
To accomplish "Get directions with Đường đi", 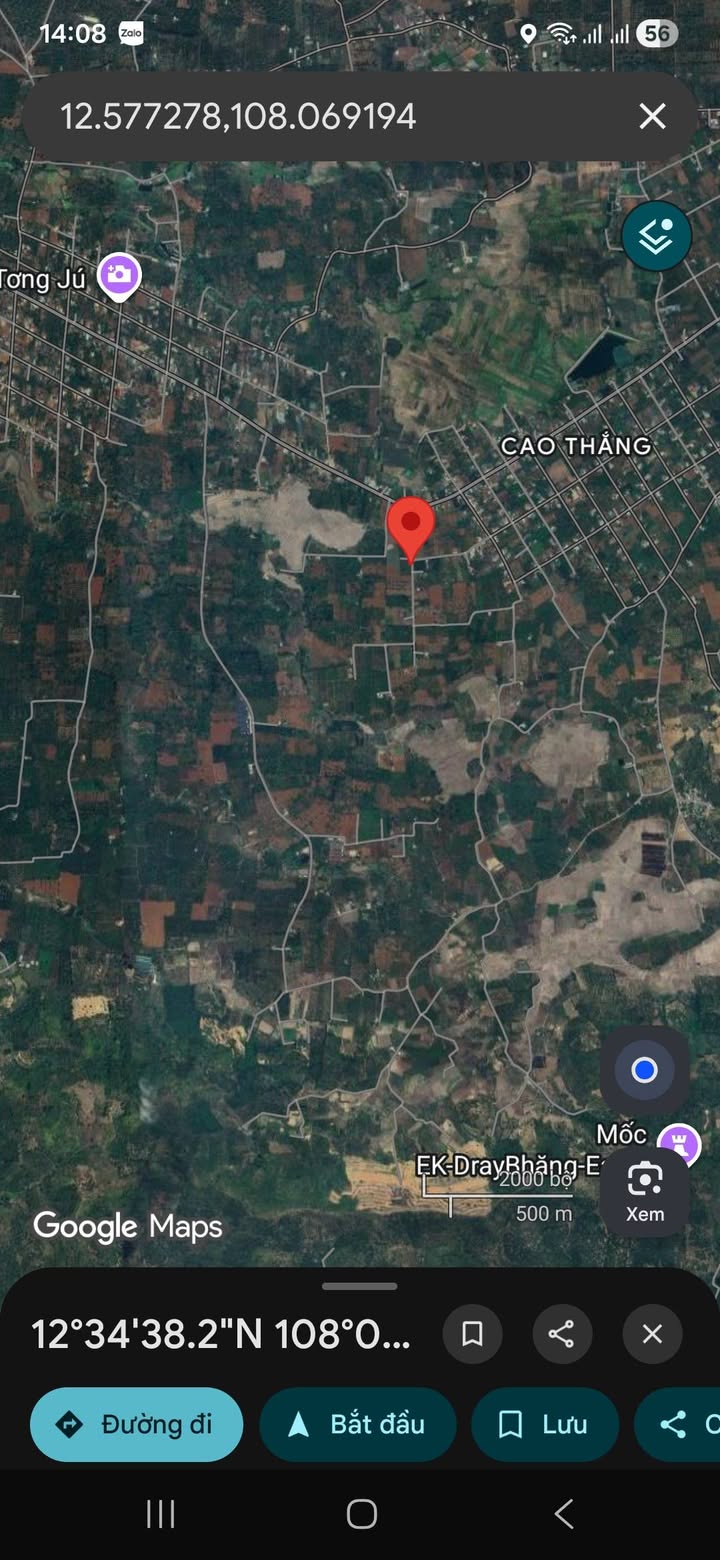I will (137, 1424).
